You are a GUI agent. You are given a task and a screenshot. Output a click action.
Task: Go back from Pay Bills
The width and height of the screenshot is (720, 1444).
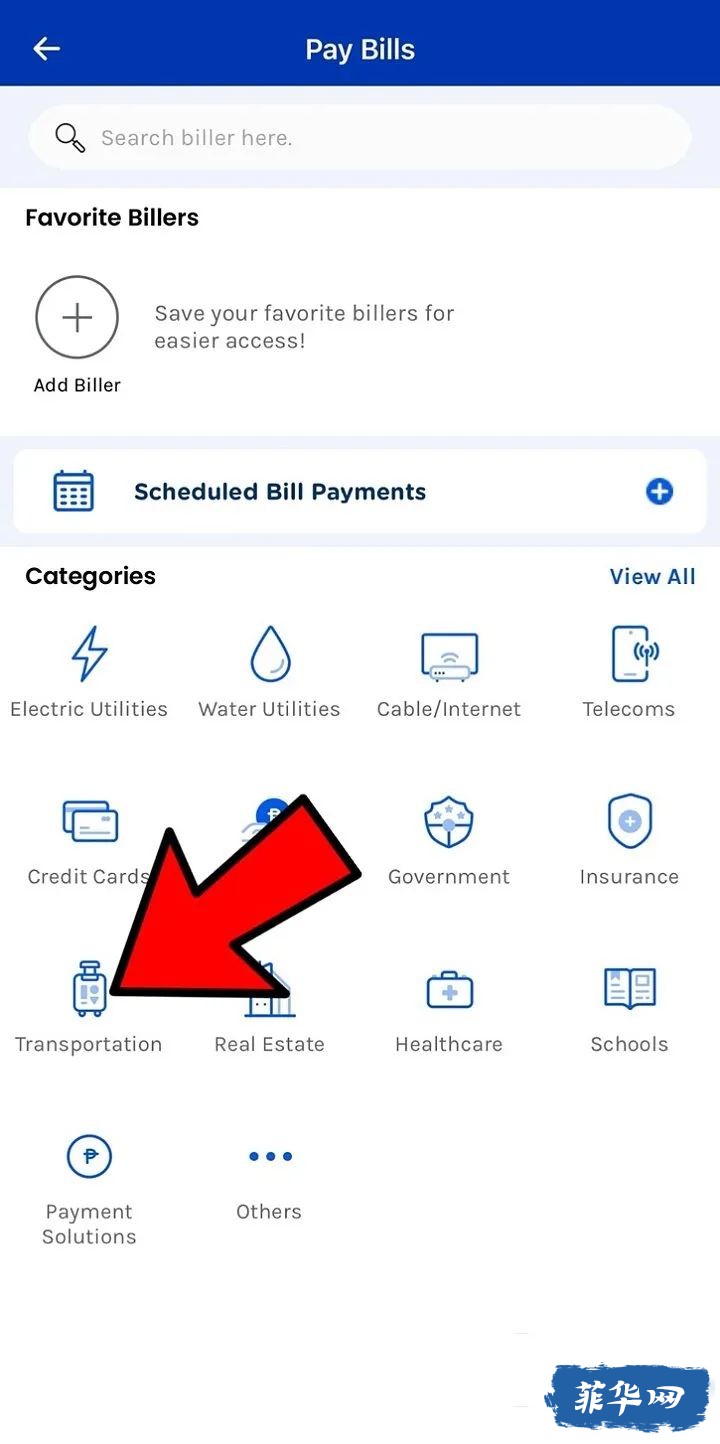click(x=46, y=49)
